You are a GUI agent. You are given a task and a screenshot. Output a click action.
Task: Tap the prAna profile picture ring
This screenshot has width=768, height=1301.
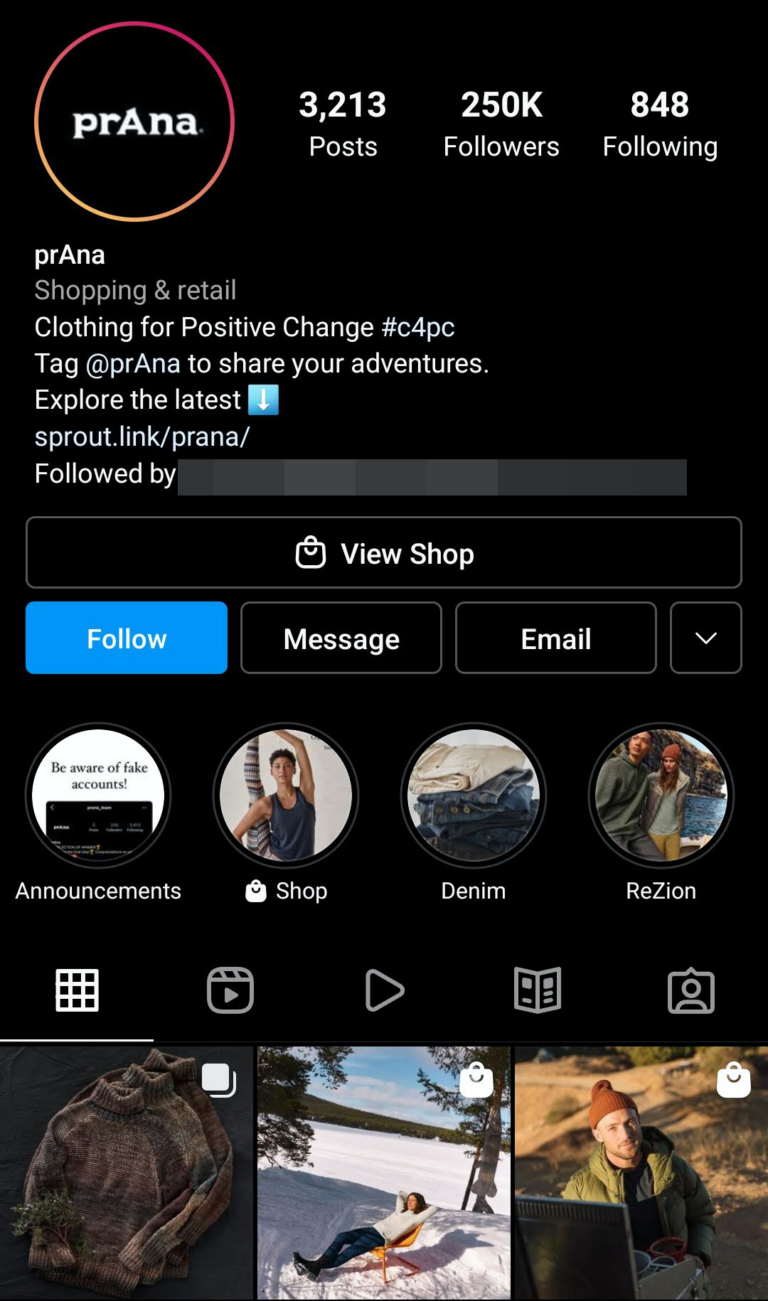click(x=134, y=120)
